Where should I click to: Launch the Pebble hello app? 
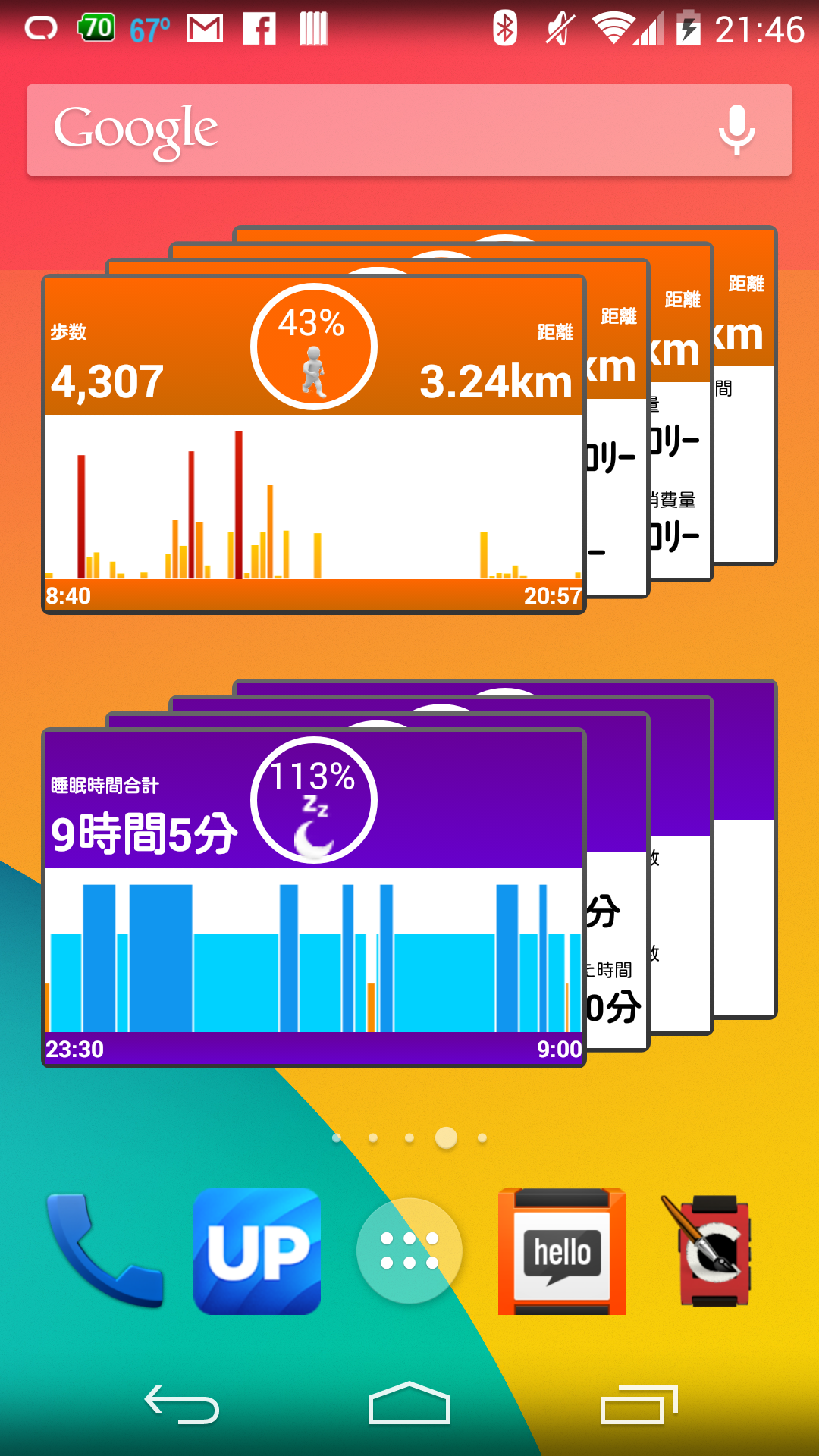click(562, 1251)
